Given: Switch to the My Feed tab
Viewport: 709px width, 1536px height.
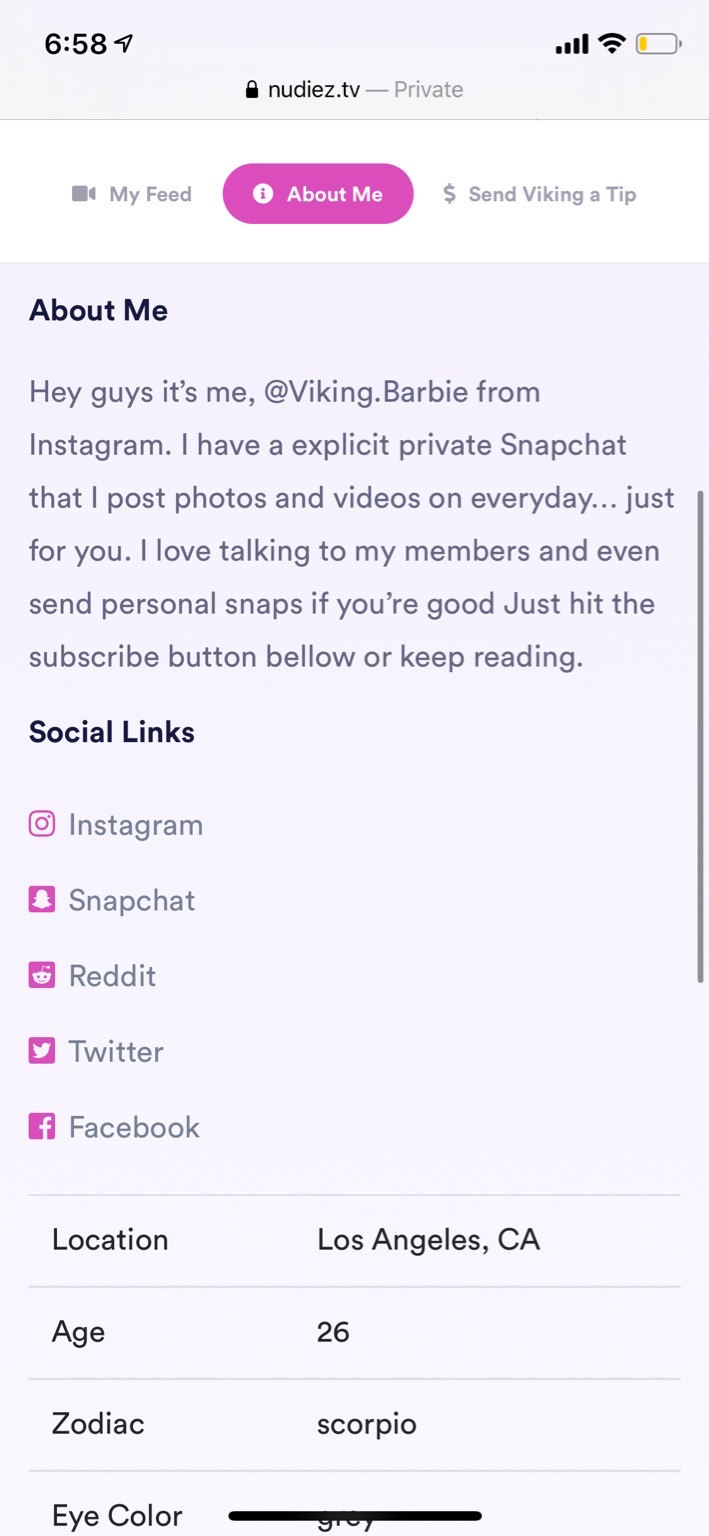Looking at the screenshot, I should 132,194.
